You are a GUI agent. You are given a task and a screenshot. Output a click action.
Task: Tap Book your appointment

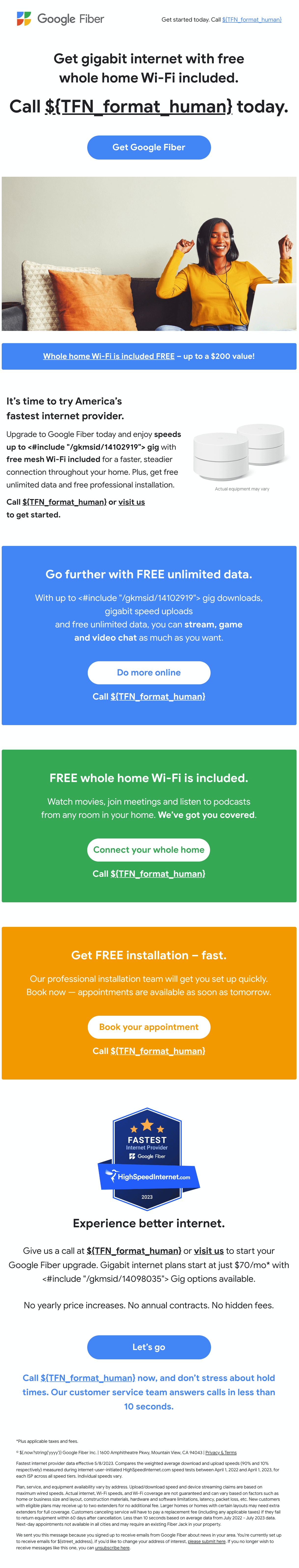[x=149, y=1027]
